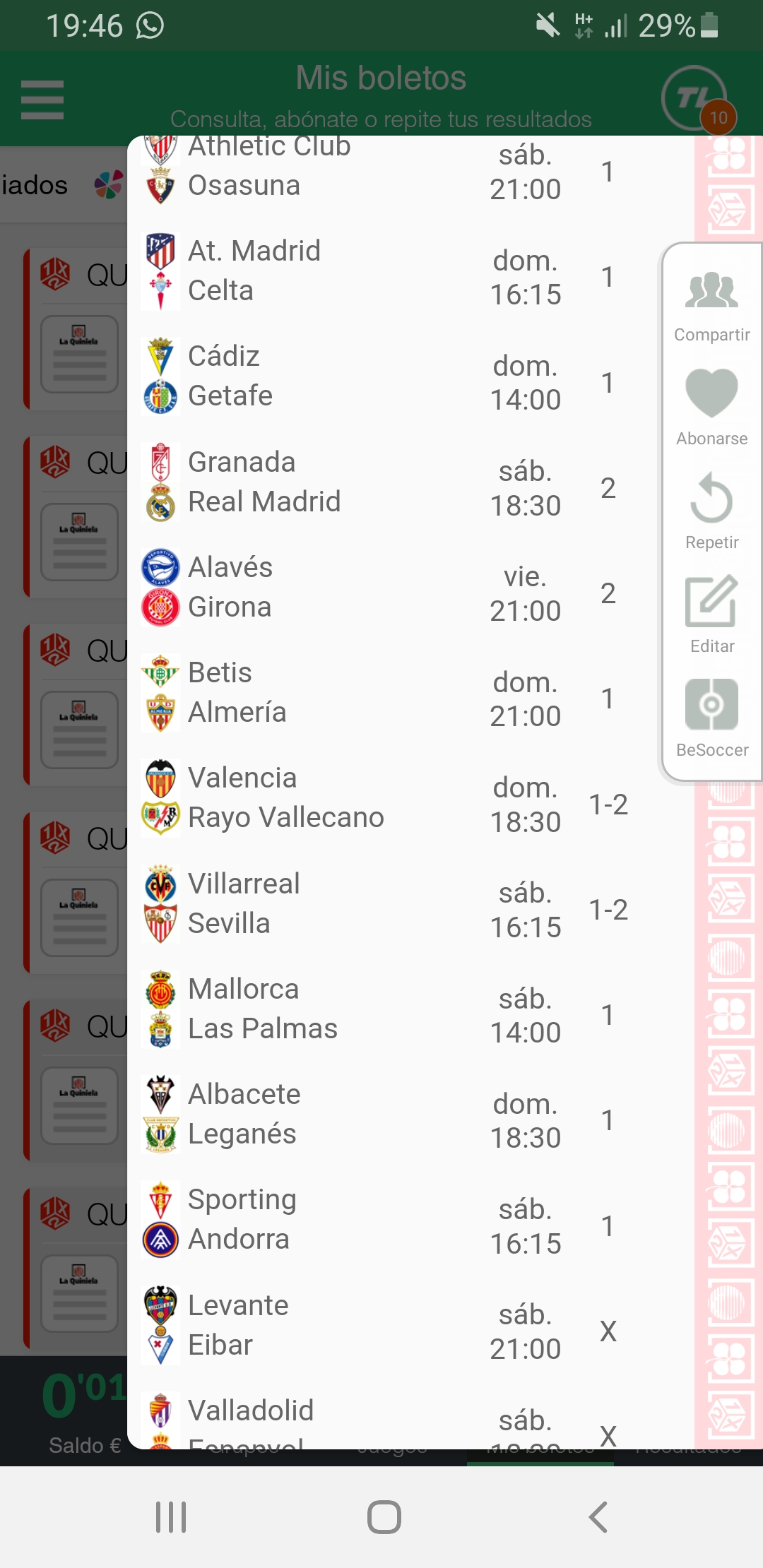Open recent apps overview
763x1568 pixels.
170,1516
